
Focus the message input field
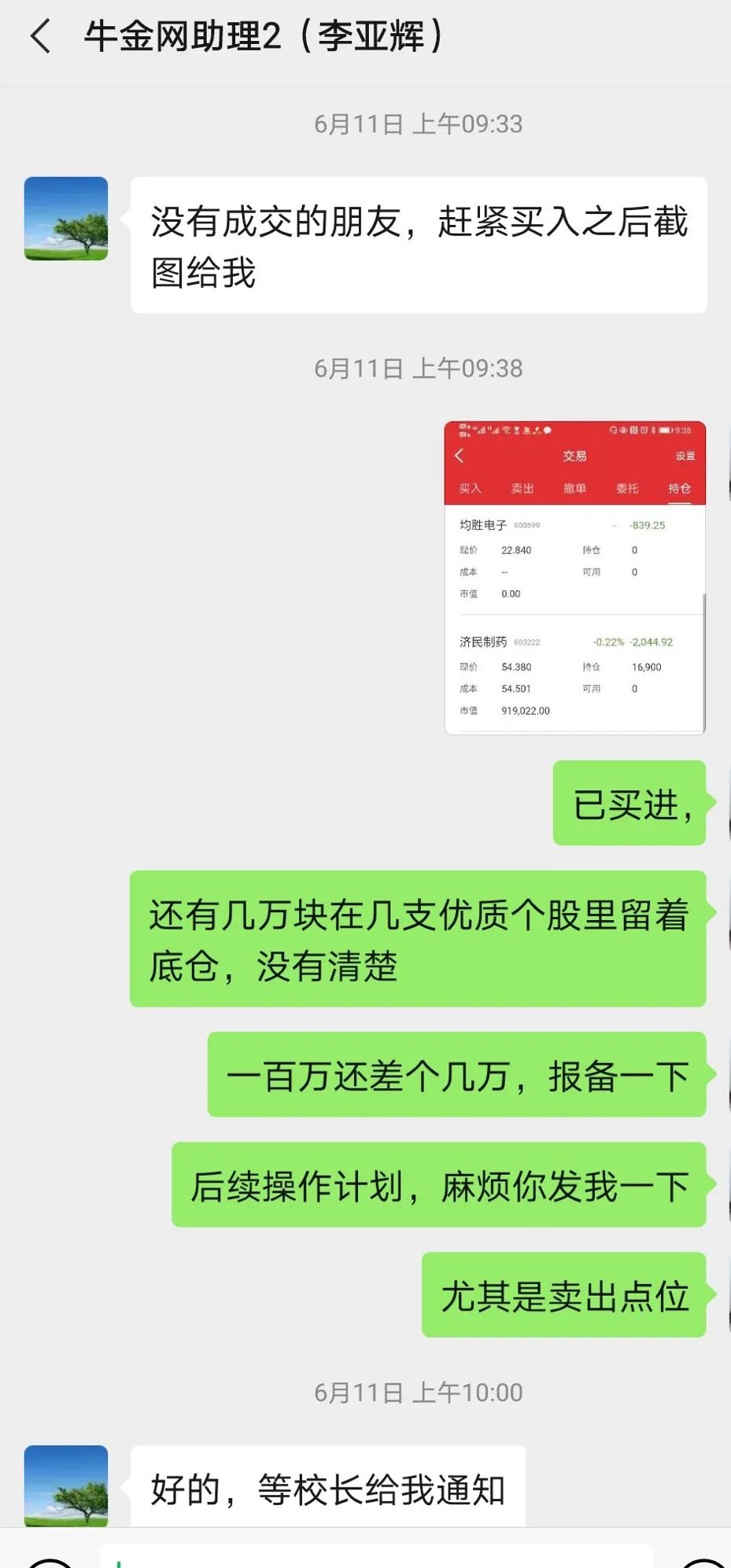(x=376, y=1555)
